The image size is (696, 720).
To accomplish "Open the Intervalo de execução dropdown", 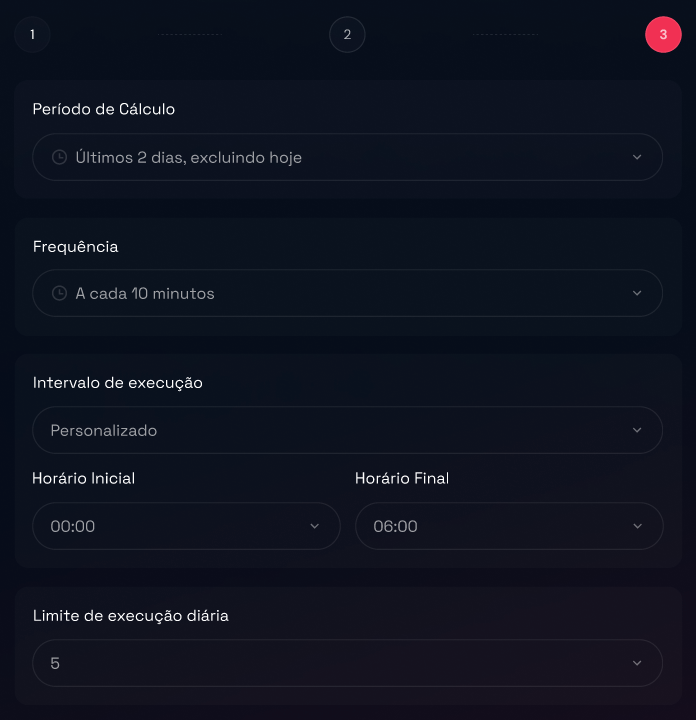I will [x=347, y=430].
